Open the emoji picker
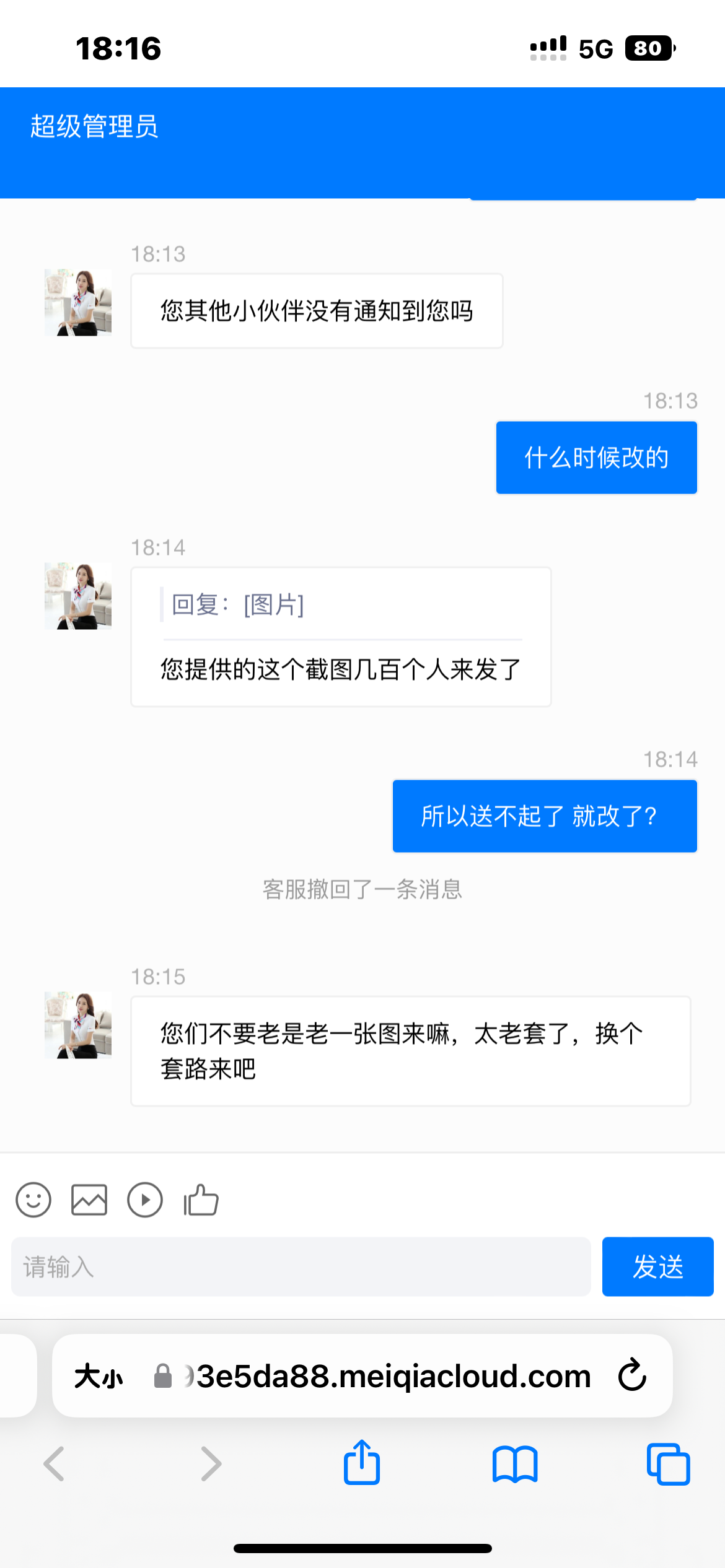Viewport: 725px width, 1568px height. 33,1200
